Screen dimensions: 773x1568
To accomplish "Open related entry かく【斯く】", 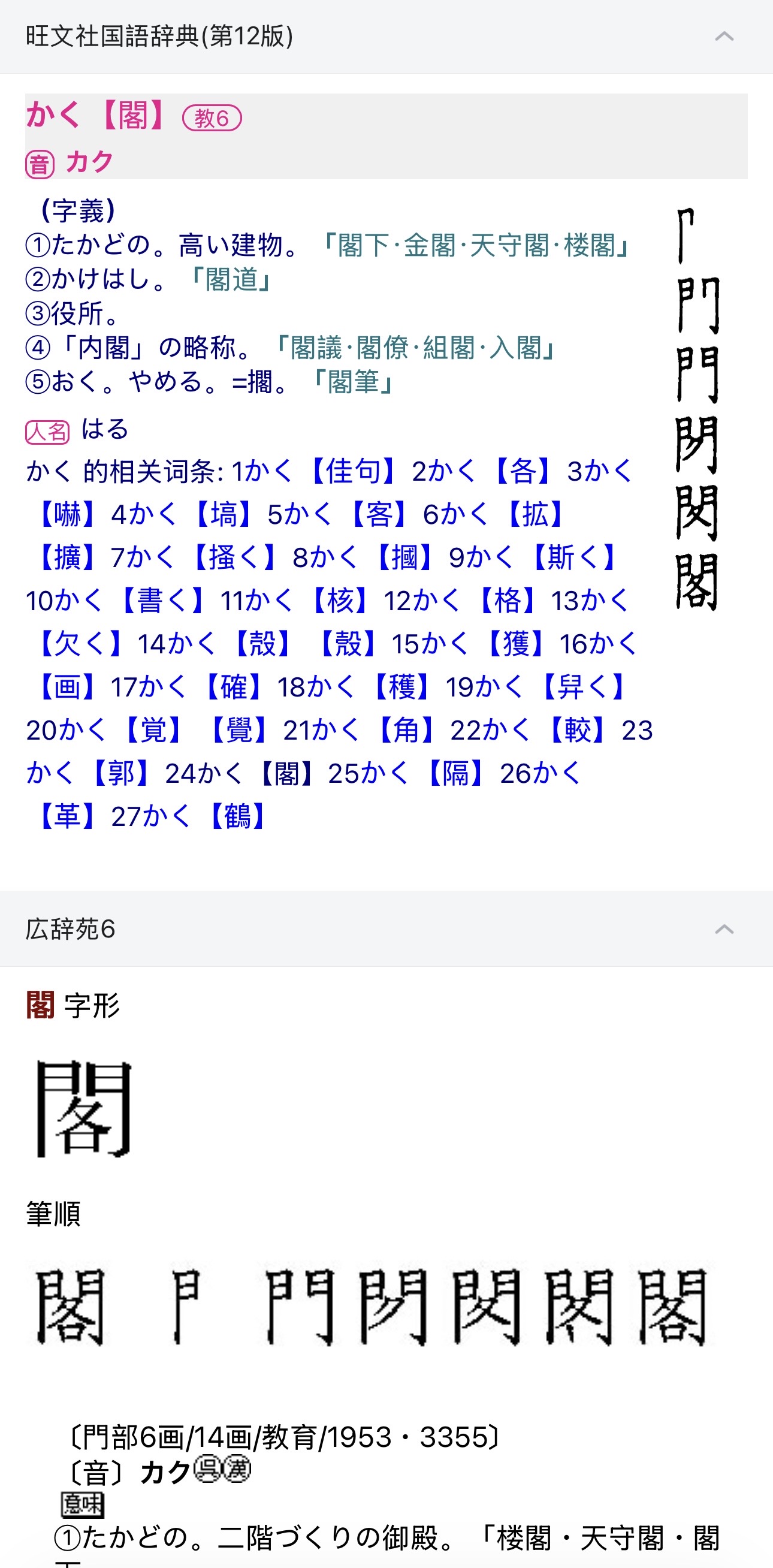I will pyautogui.click(x=573, y=558).
